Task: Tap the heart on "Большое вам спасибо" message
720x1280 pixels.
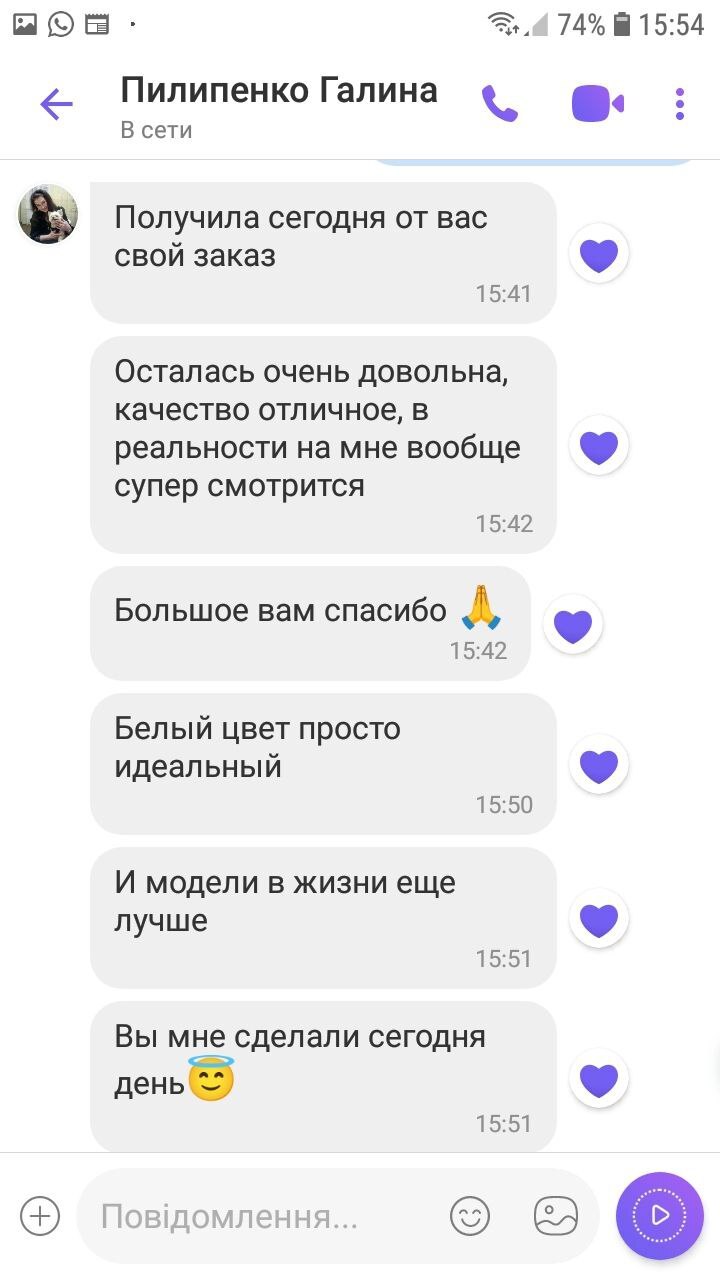Action: coord(573,625)
